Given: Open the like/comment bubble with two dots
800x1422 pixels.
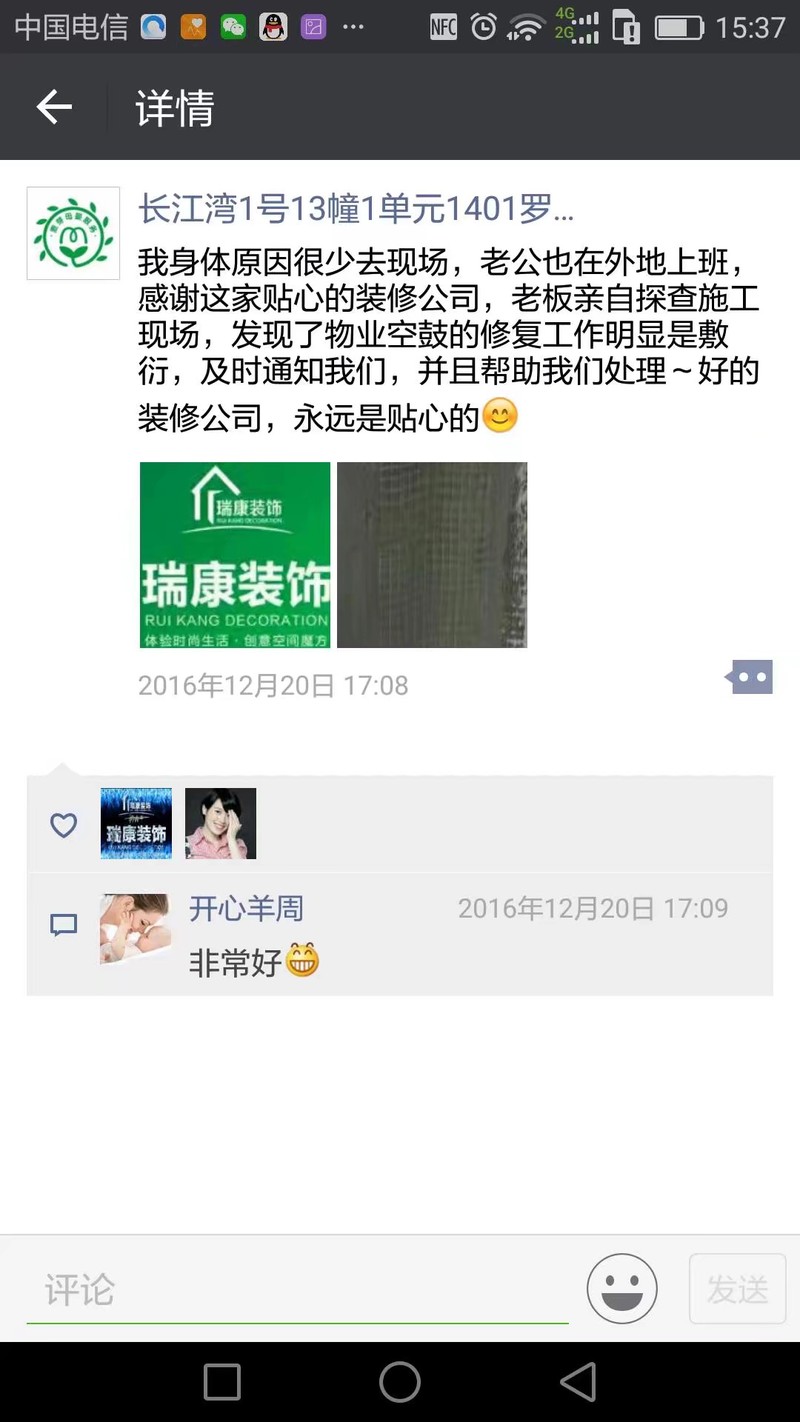Looking at the screenshot, I should 750,678.
